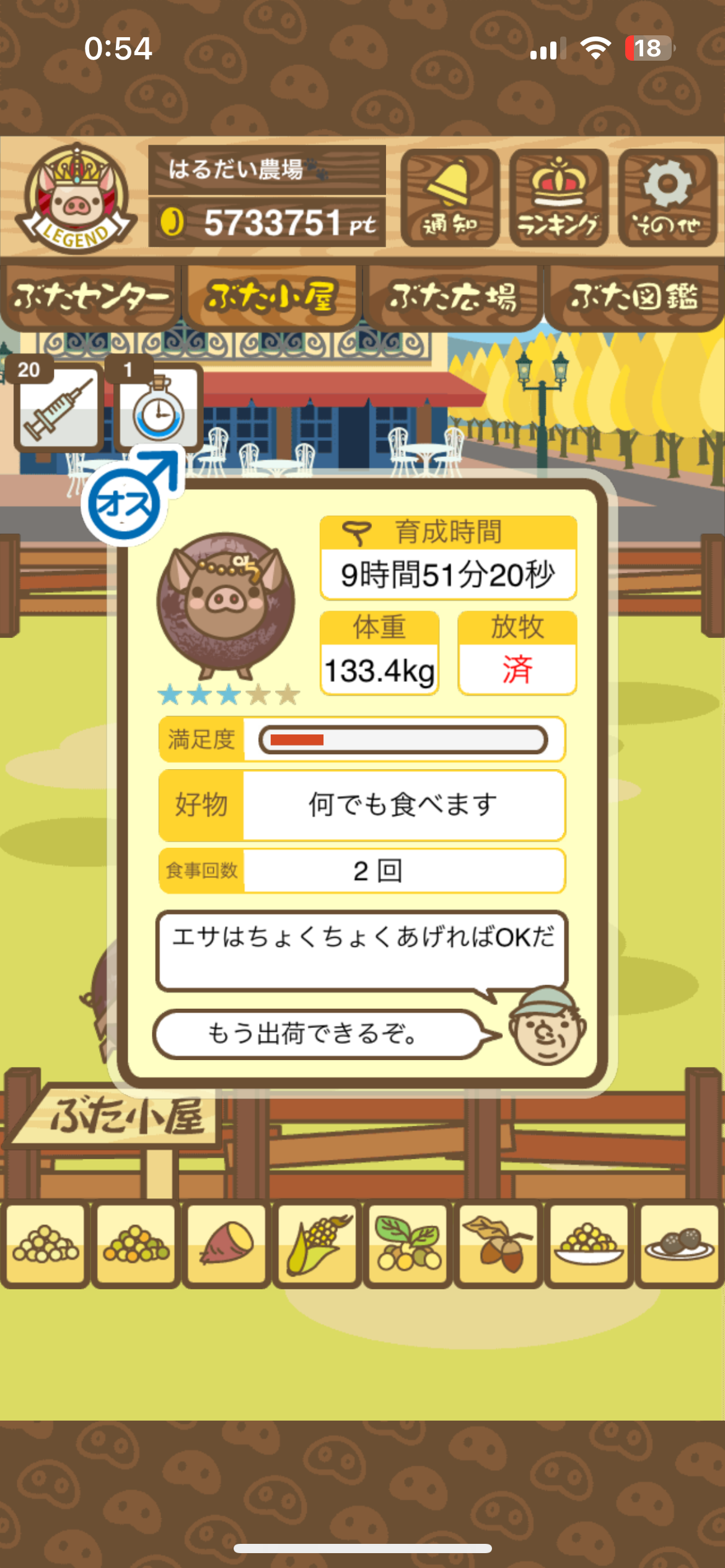This screenshot has width=725, height=1568.
Task: Select the plate of dark truffles
Action: pyautogui.click(x=680, y=1244)
